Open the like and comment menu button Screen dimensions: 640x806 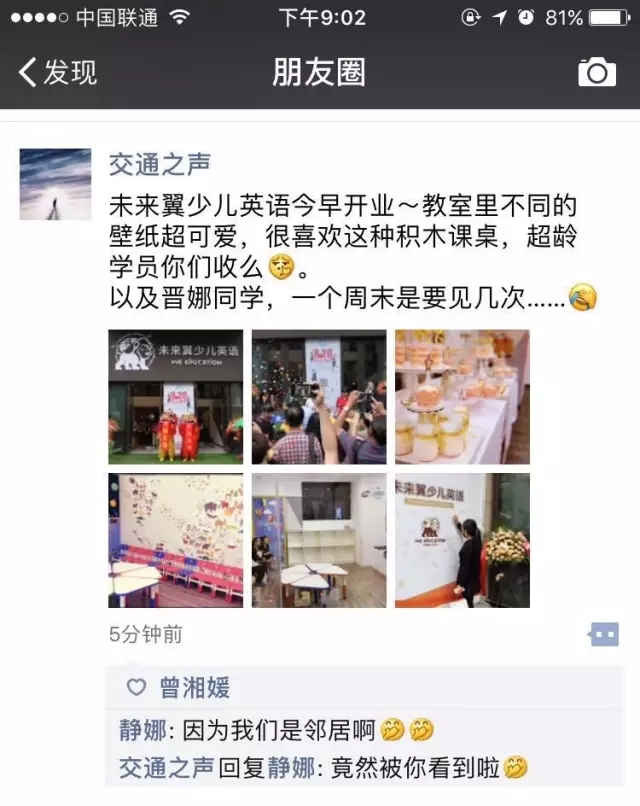pyautogui.click(x=603, y=634)
